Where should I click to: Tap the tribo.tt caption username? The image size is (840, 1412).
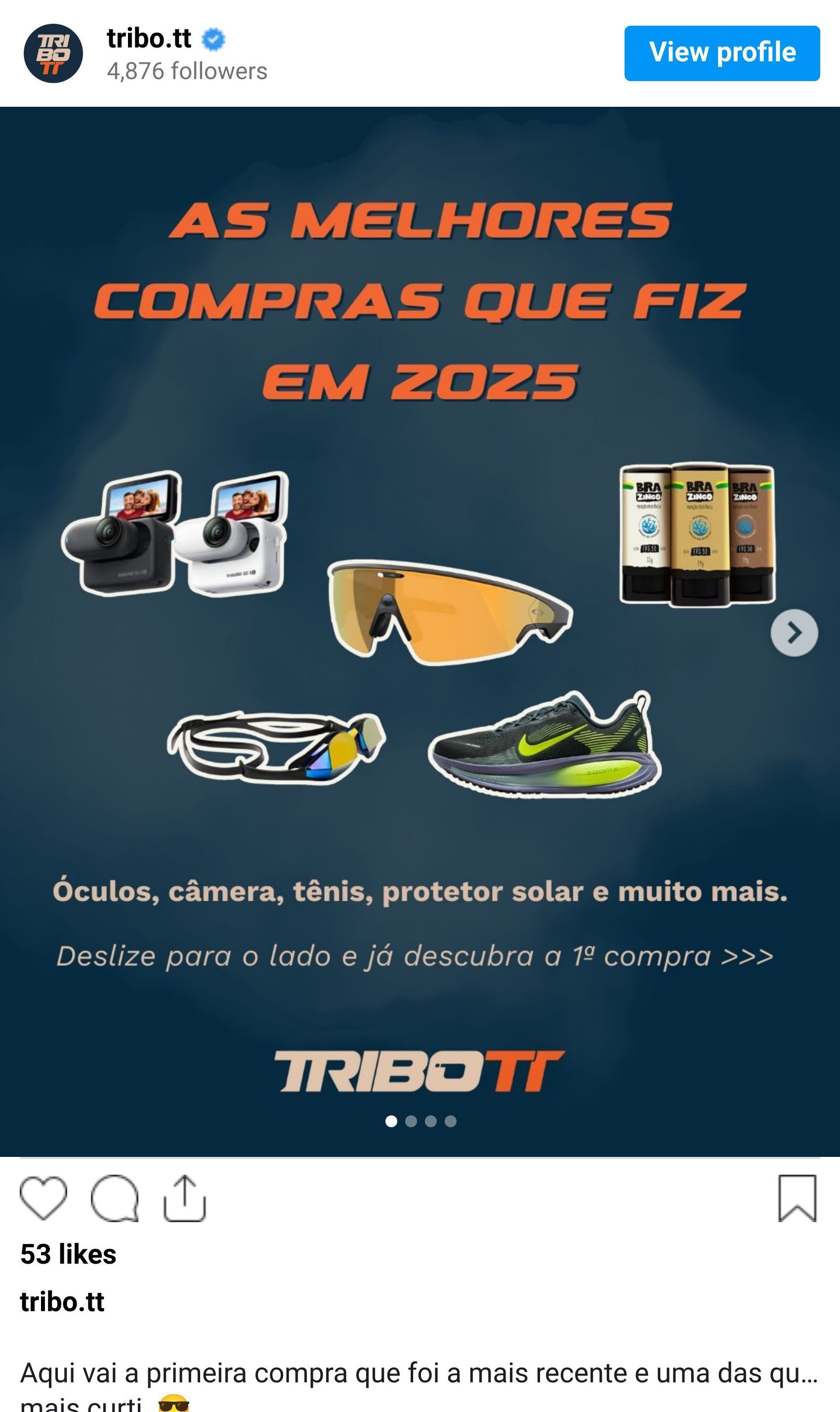(x=62, y=1302)
